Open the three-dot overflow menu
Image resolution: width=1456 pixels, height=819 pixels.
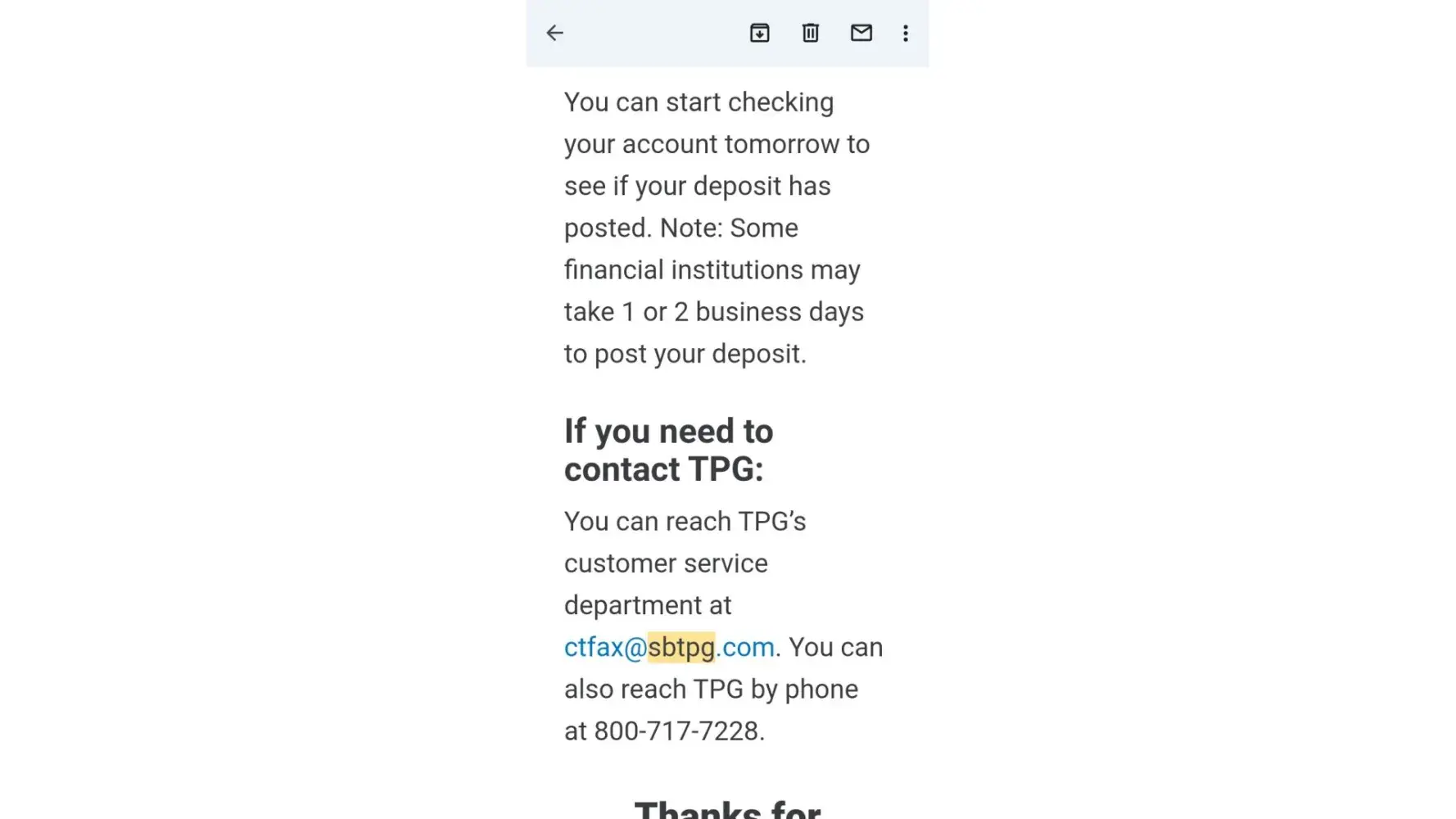(905, 33)
